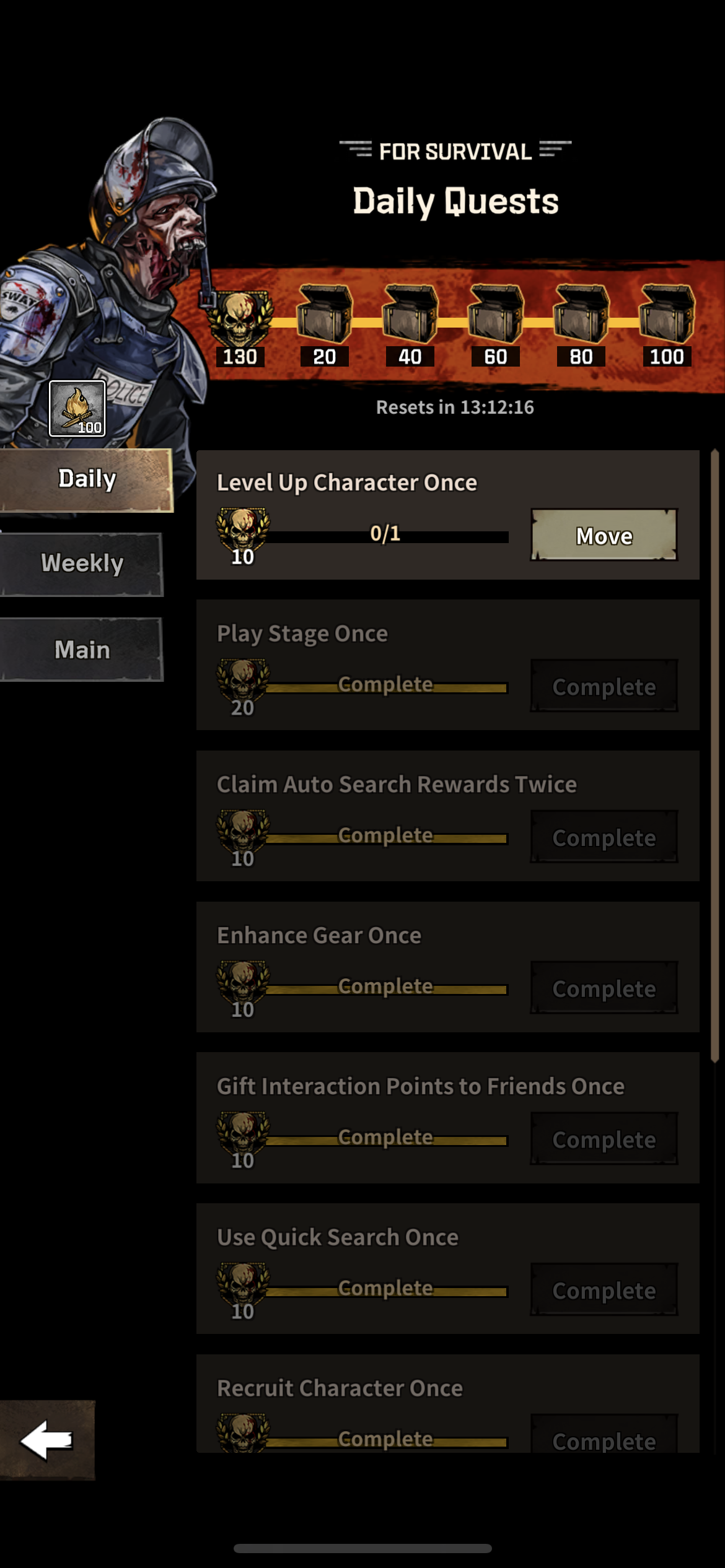The width and height of the screenshot is (725, 1568).
Task: Open the 40-point reward chest
Action: (x=410, y=315)
